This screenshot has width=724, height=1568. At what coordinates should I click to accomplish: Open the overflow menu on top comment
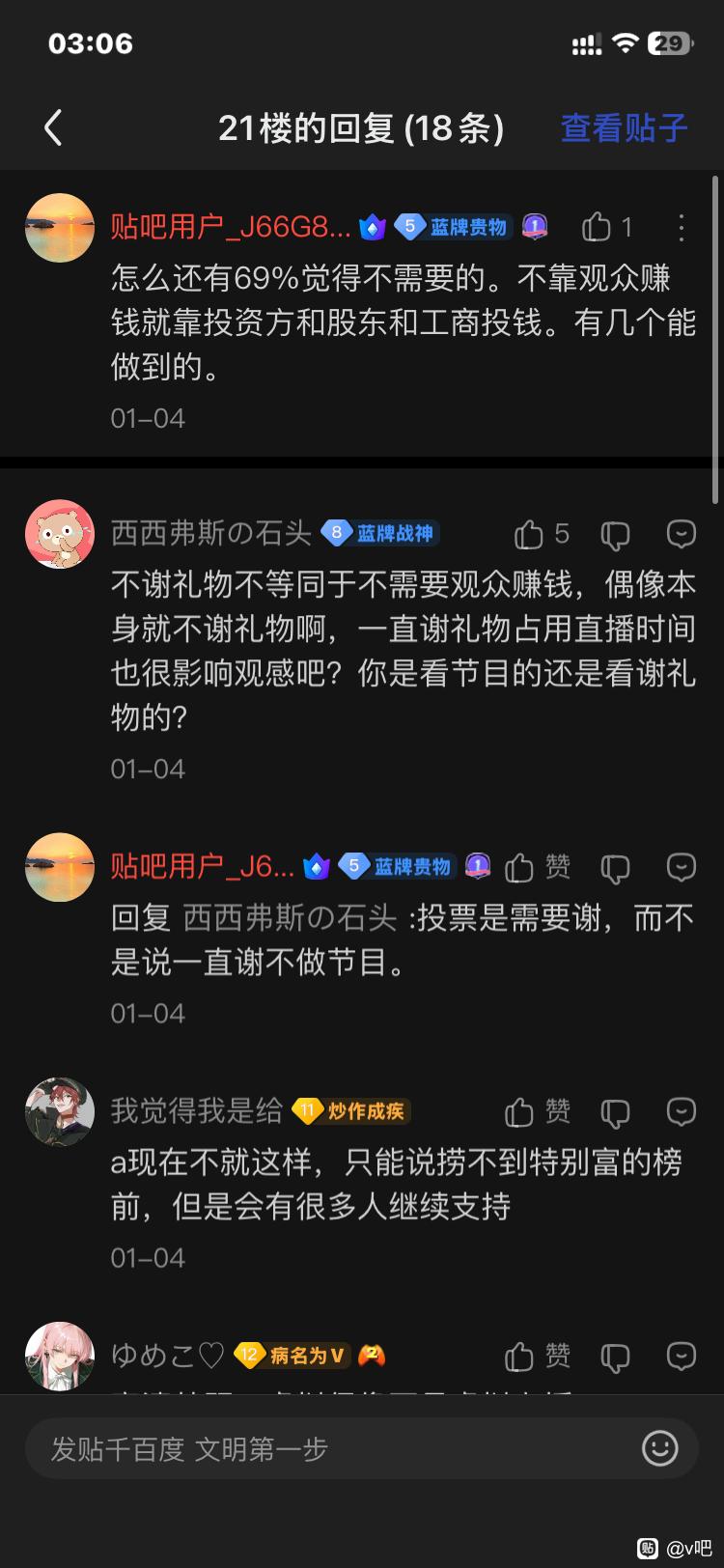click(x=682, y=227)
